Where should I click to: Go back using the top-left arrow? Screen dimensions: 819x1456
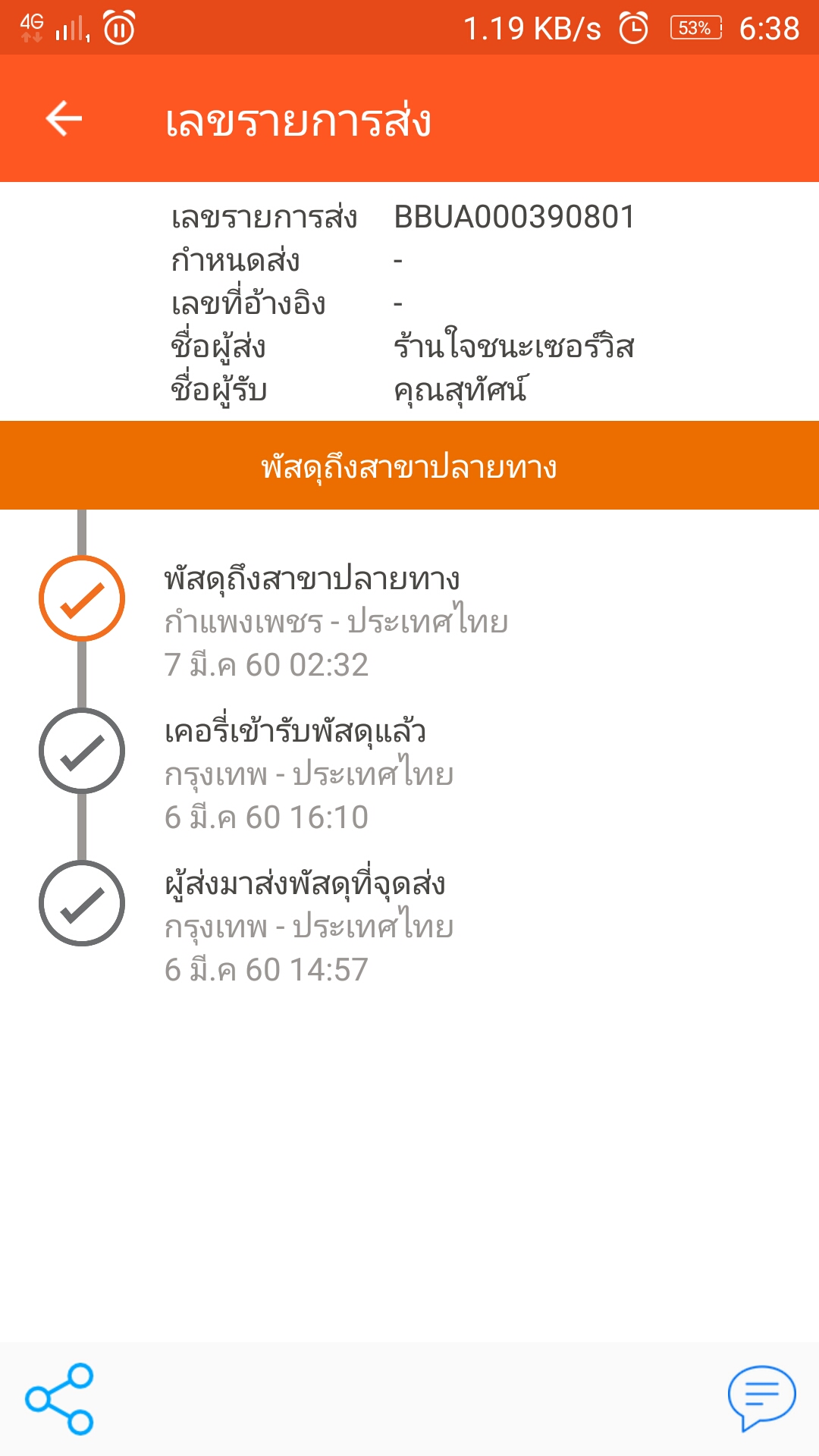(64, 119)
